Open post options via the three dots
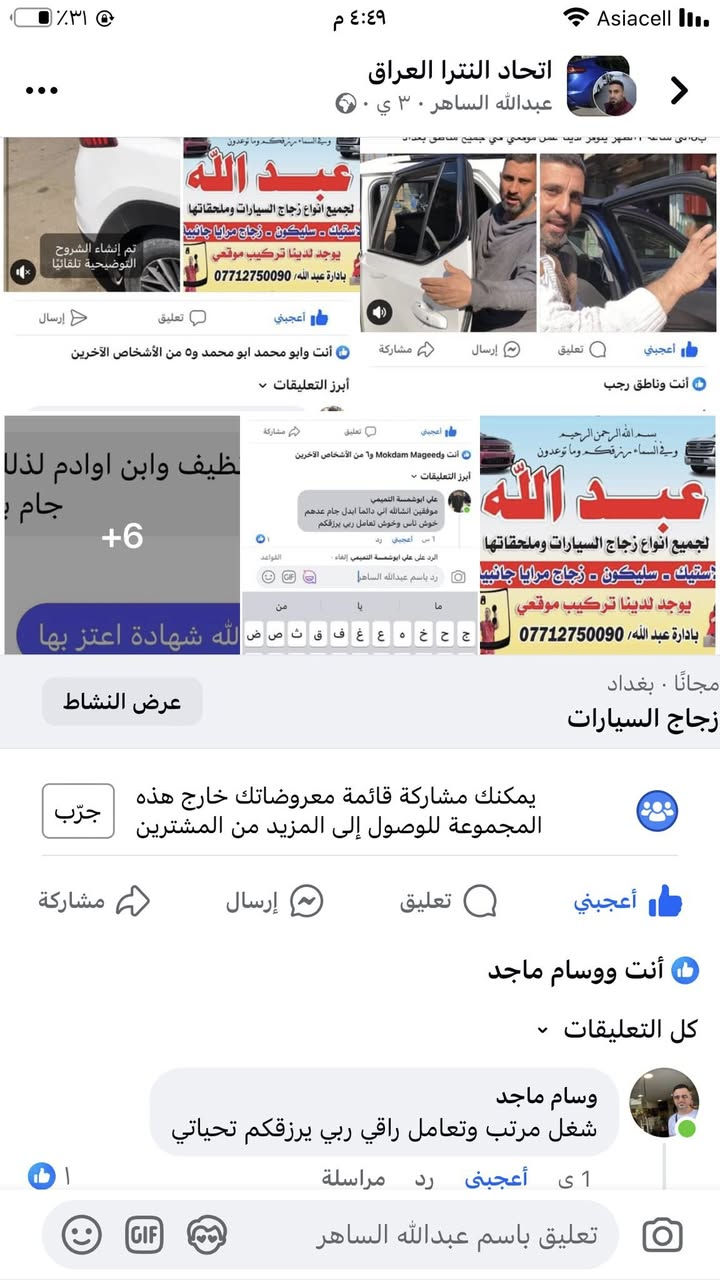This screenshot has height=1280, width=720. point(39,90)
